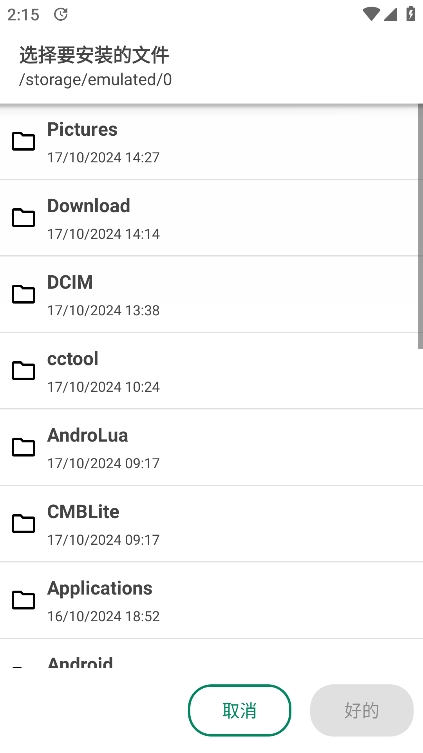Open the Download folder
This screenshot has height=753, width=423.
point(209,218)
